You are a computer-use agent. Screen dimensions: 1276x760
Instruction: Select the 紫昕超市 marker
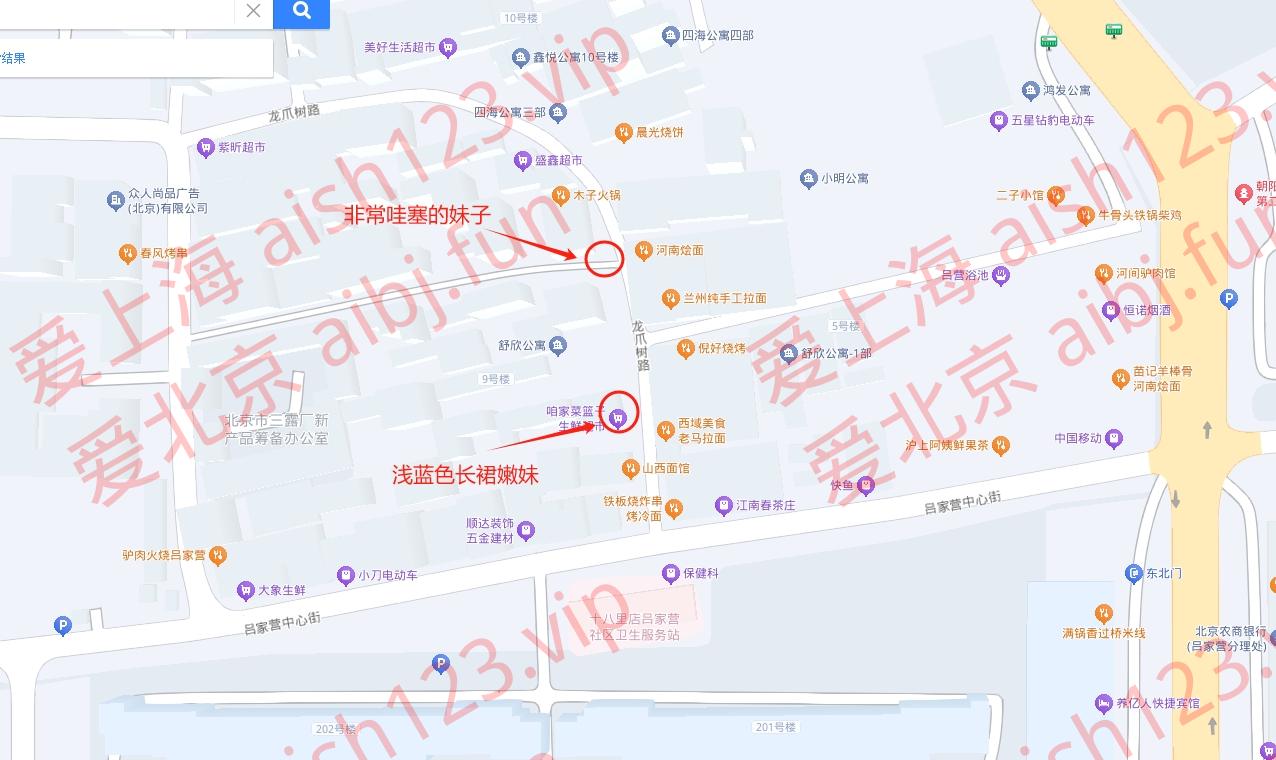(x=206, y=148)
